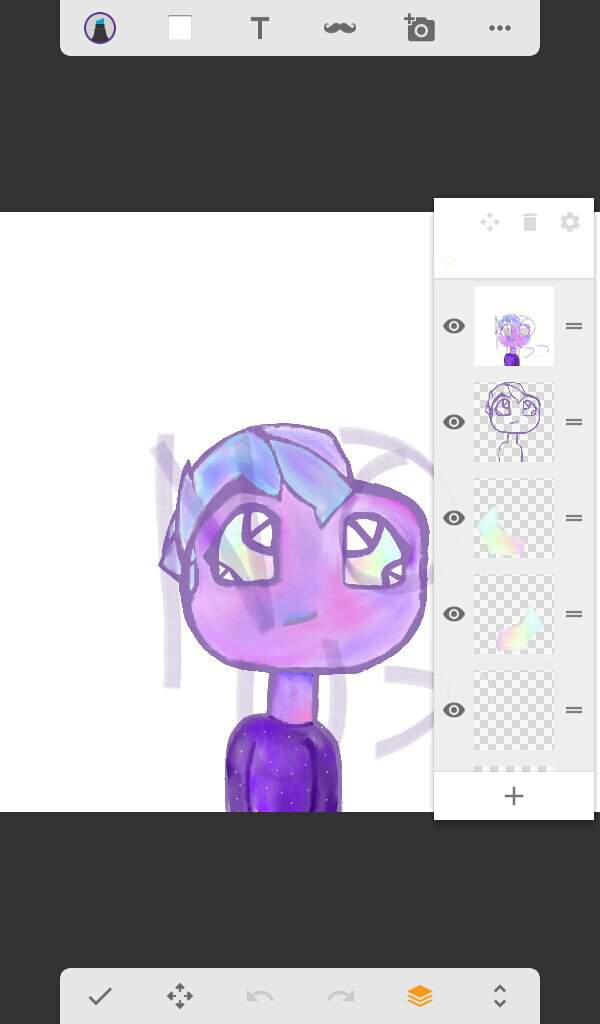600x1024 pixels.
Task: Confirm drawing with the checkmark
Action: coord(100,996)
